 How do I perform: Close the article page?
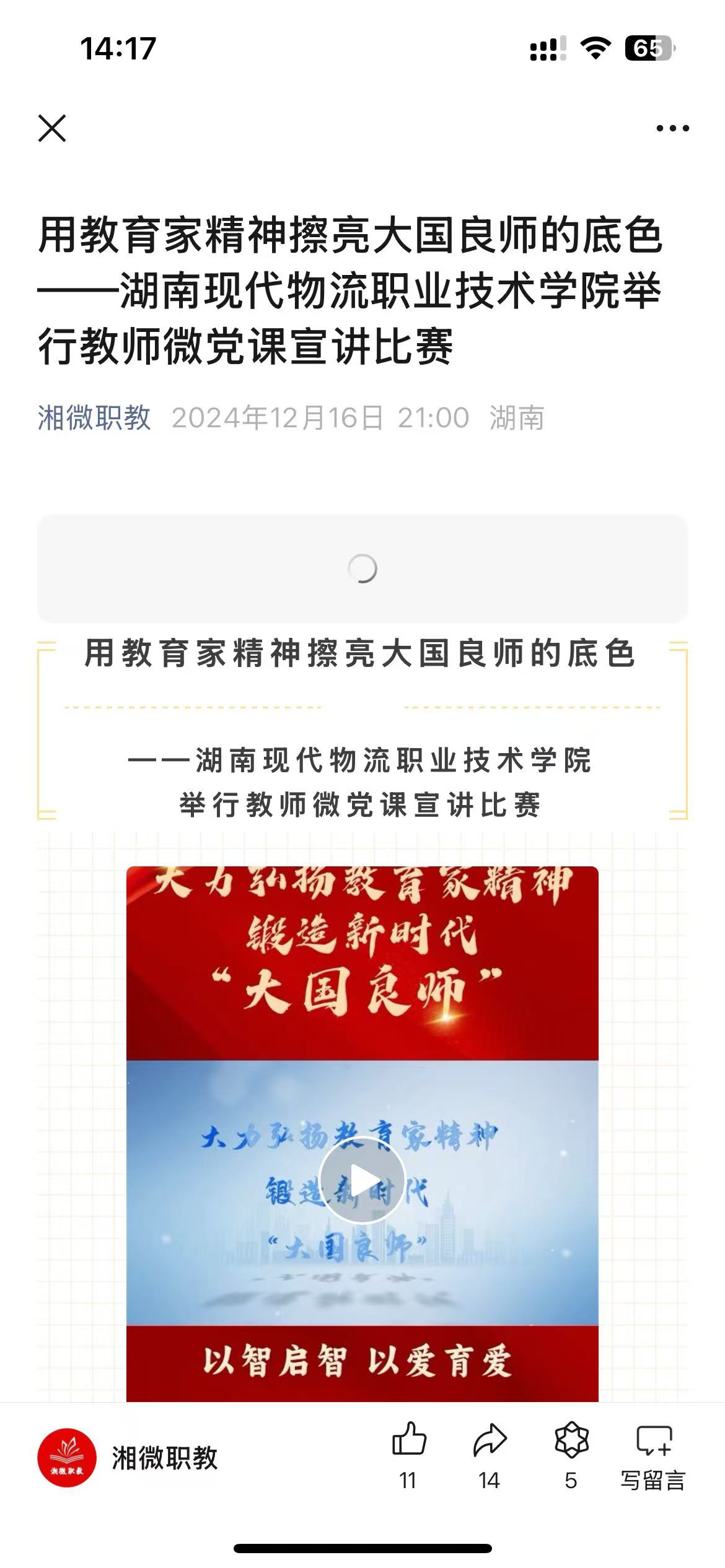[52, 129]
